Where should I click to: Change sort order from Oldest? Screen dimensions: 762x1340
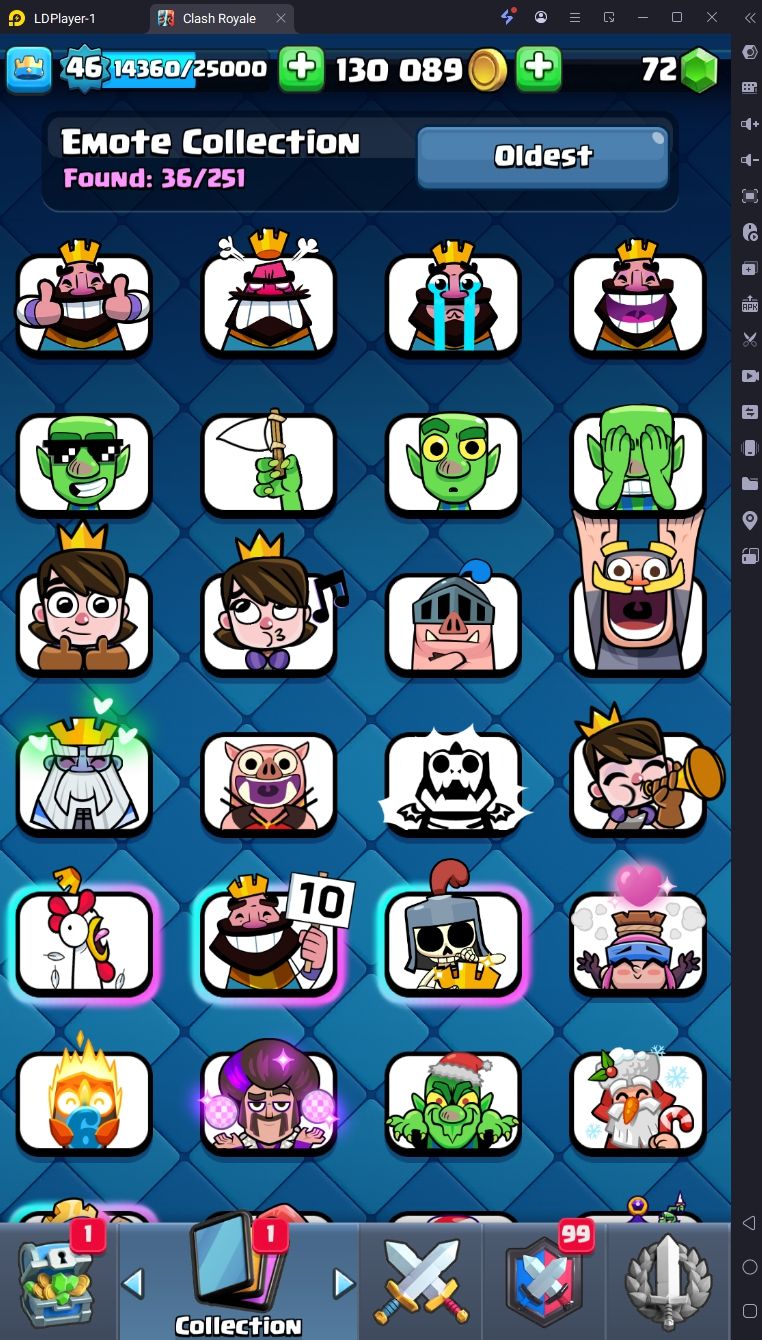(x=542, y=156)
